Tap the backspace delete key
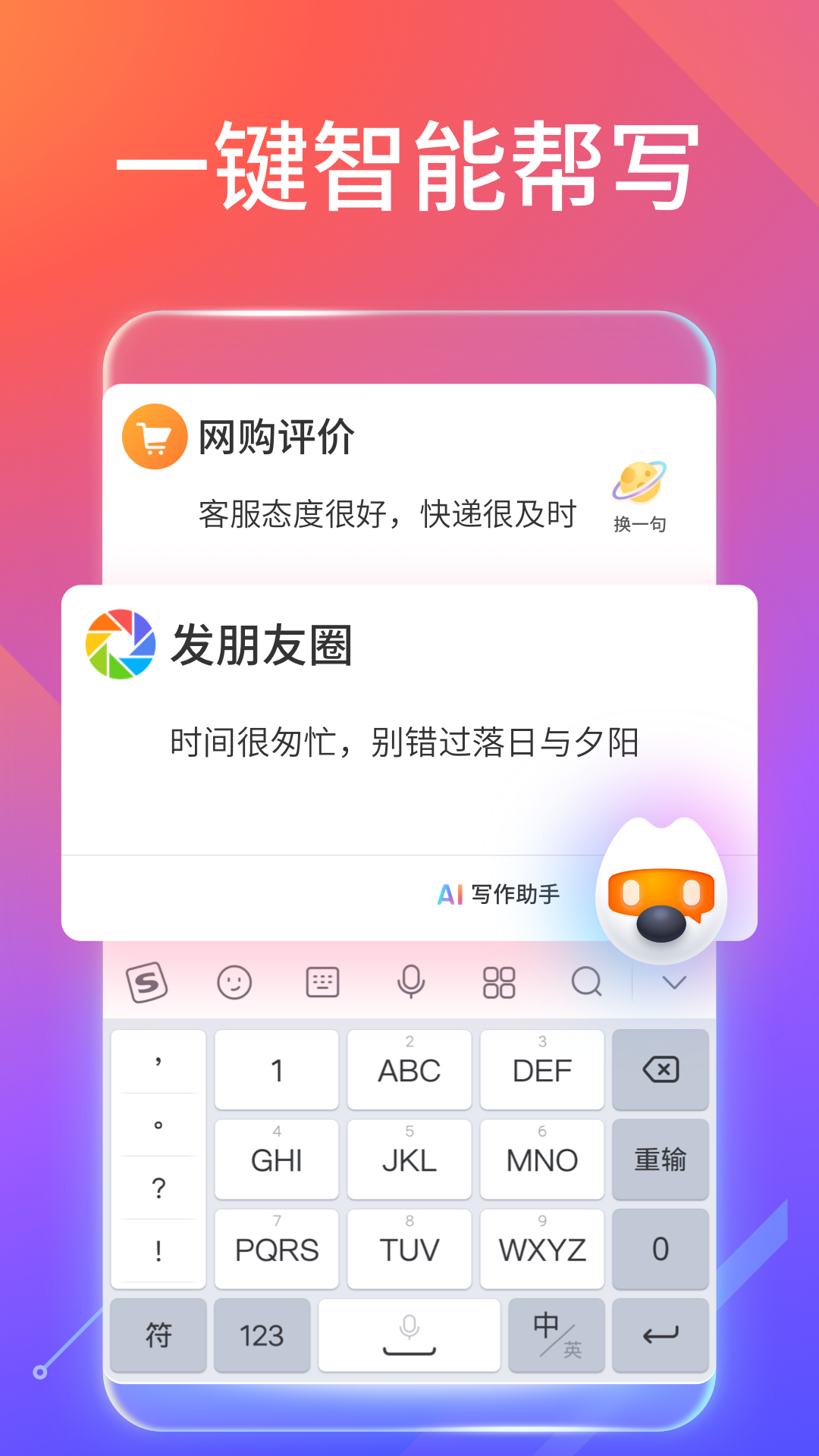 (660, 1069)
